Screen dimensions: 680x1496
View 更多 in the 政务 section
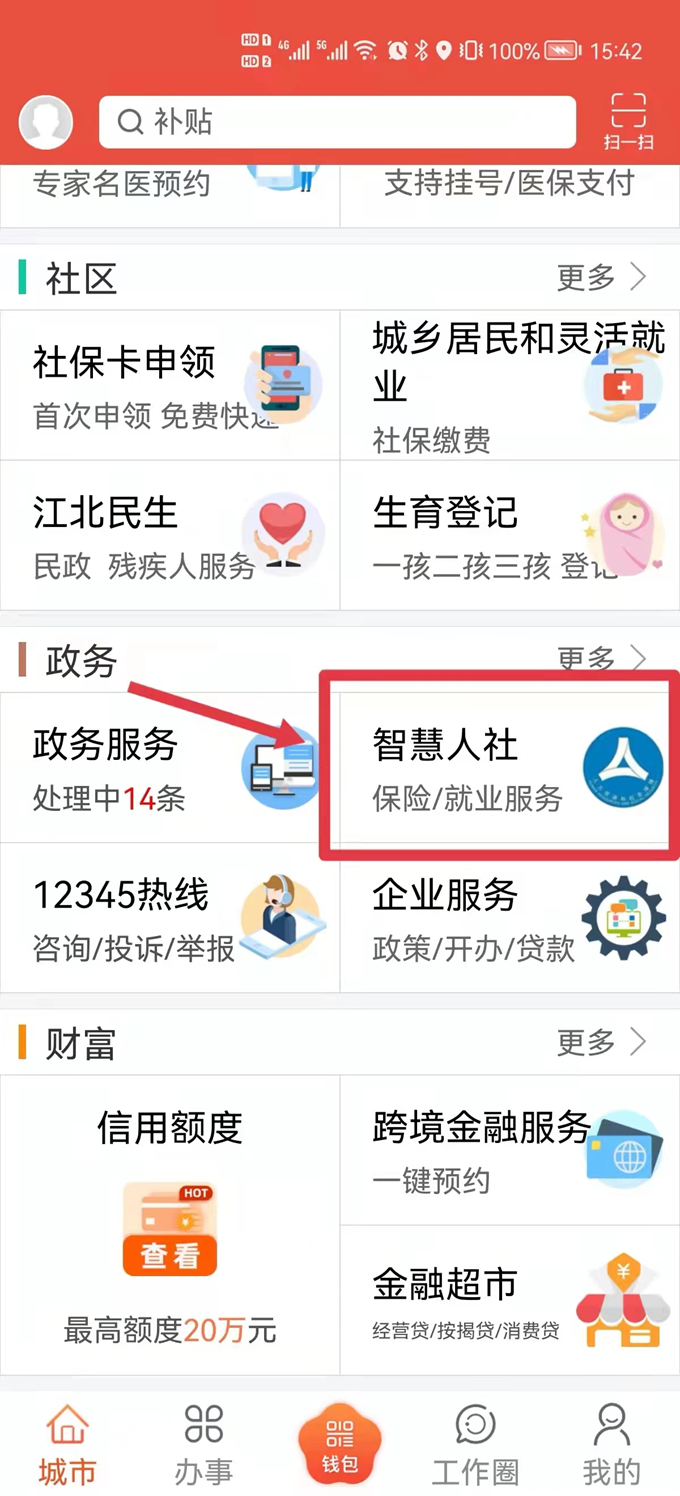pyautogui.click(x=602, y=659)
